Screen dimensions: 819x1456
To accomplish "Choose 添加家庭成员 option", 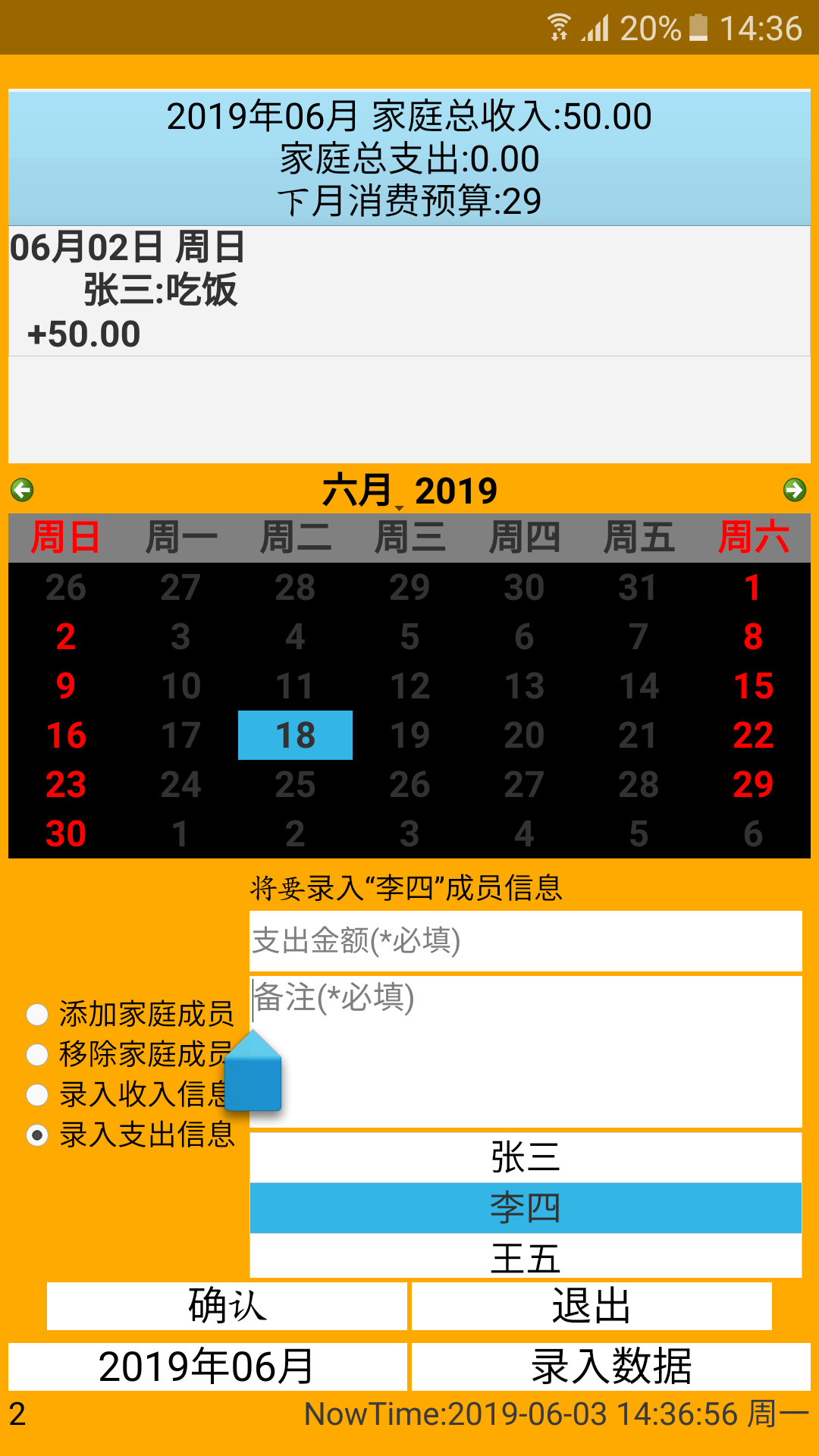I will (37, 1014).
